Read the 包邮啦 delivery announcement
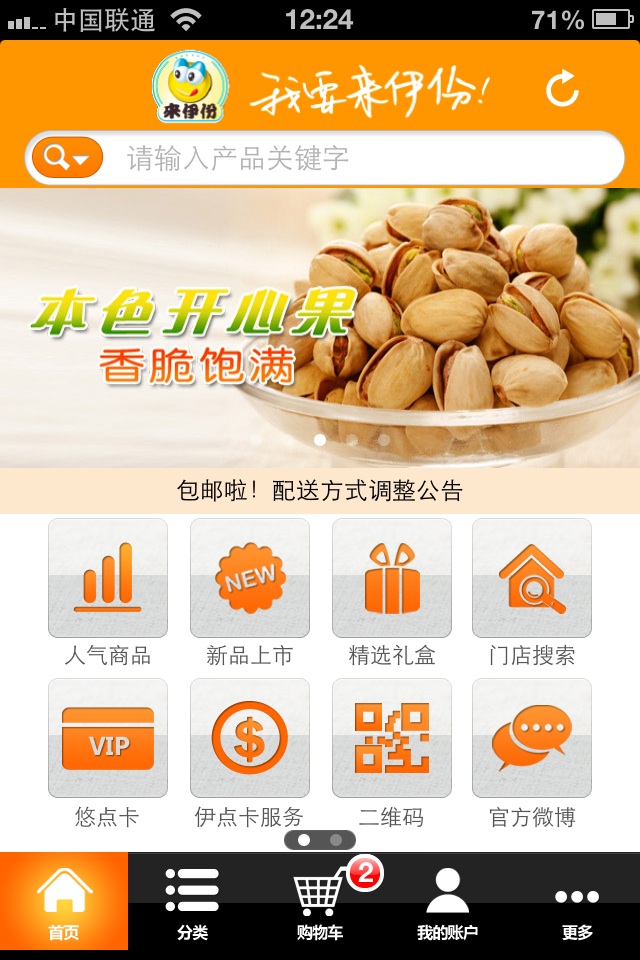 320,491
